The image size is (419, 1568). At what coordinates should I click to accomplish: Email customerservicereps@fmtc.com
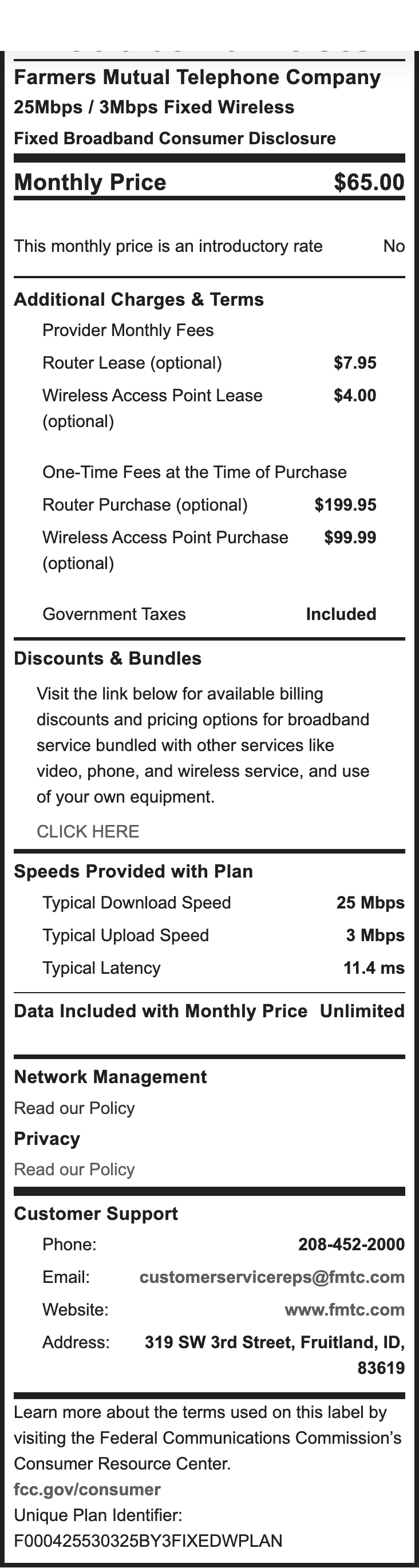(272, 1278)
